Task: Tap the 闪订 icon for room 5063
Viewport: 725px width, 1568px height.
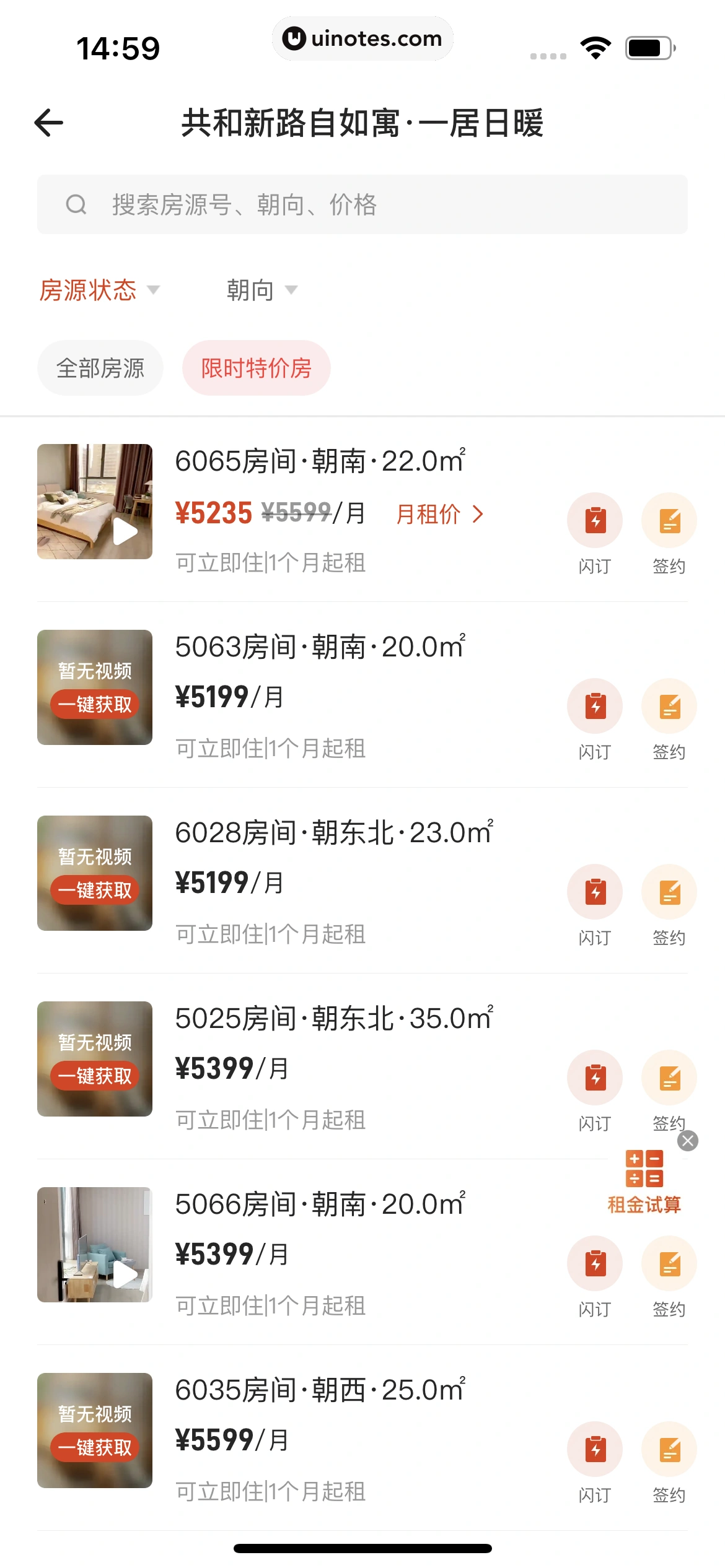Action: (594, 705)
